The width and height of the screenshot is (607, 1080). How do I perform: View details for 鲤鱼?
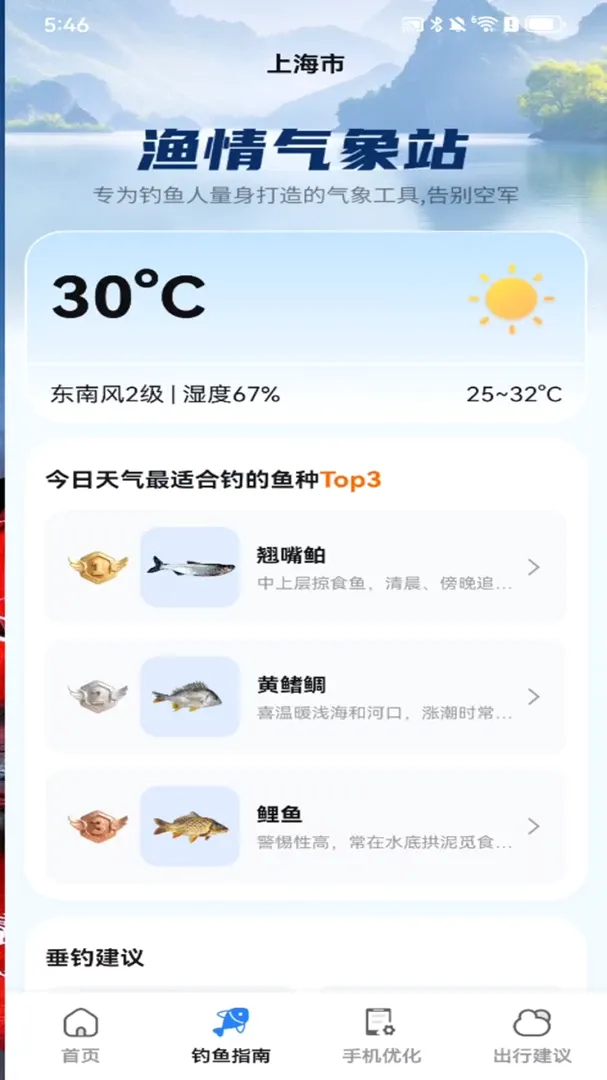pyautogui.click(x=305, y=826)
